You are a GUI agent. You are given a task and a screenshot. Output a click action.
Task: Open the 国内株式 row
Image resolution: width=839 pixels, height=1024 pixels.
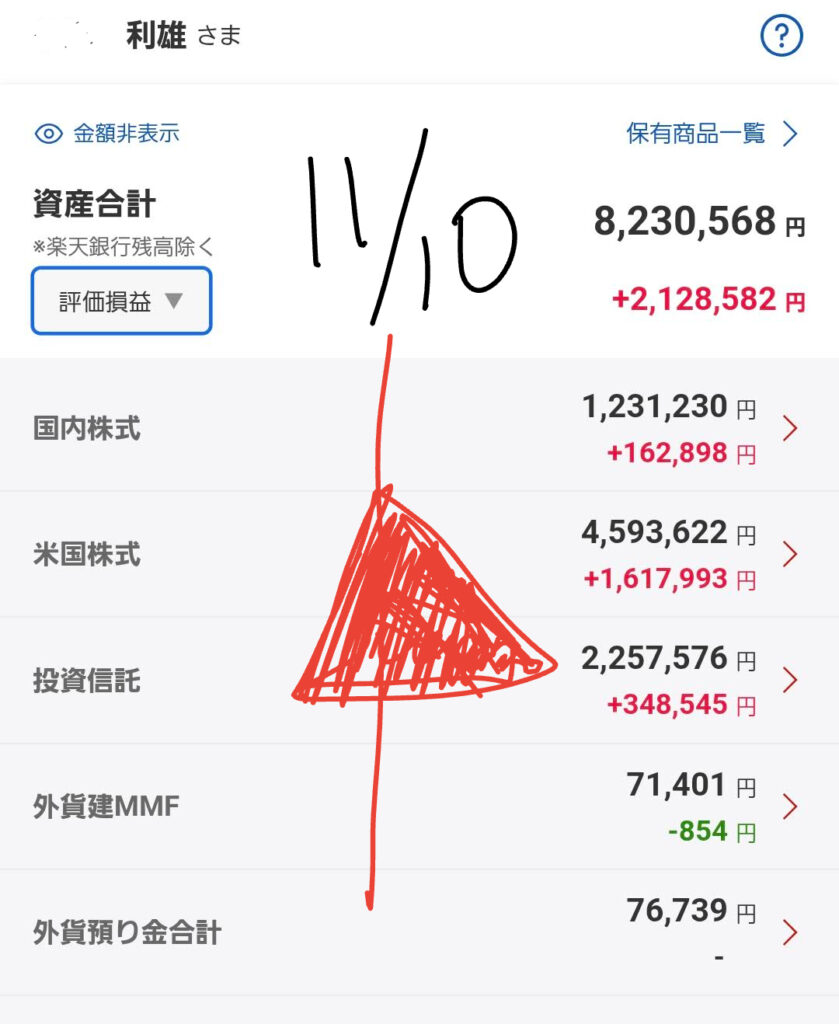click(x=419, y=430)
